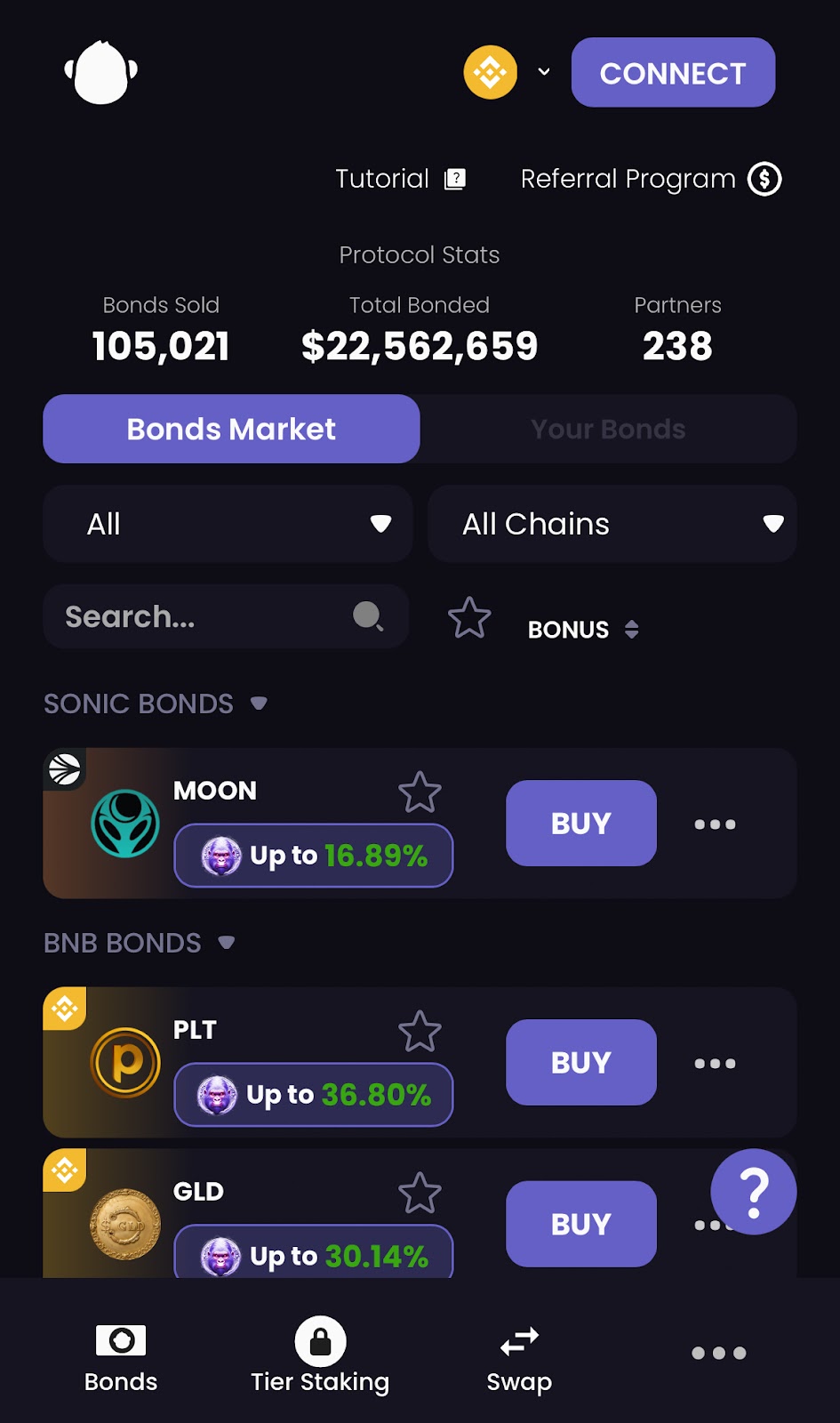Open the BNB chain icon next to Connect
Image resolution: width=840 pixels, height=1423 pixels.
pos(491,73)
